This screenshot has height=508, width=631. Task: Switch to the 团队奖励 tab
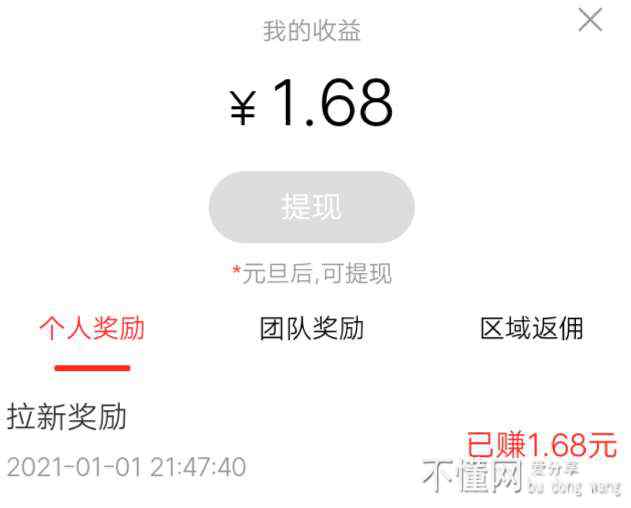point(311,328)
